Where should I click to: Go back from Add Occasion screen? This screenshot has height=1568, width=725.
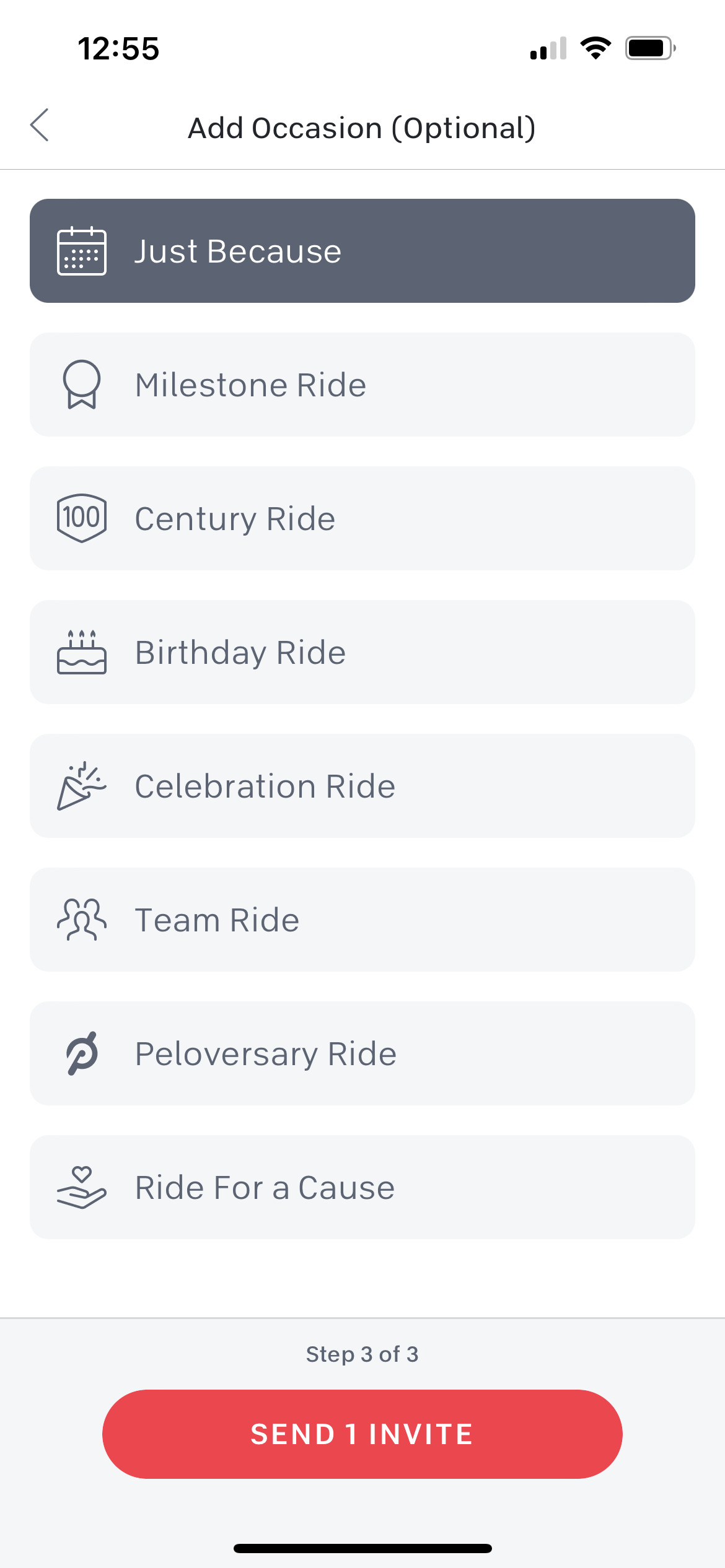coord(40,126)
